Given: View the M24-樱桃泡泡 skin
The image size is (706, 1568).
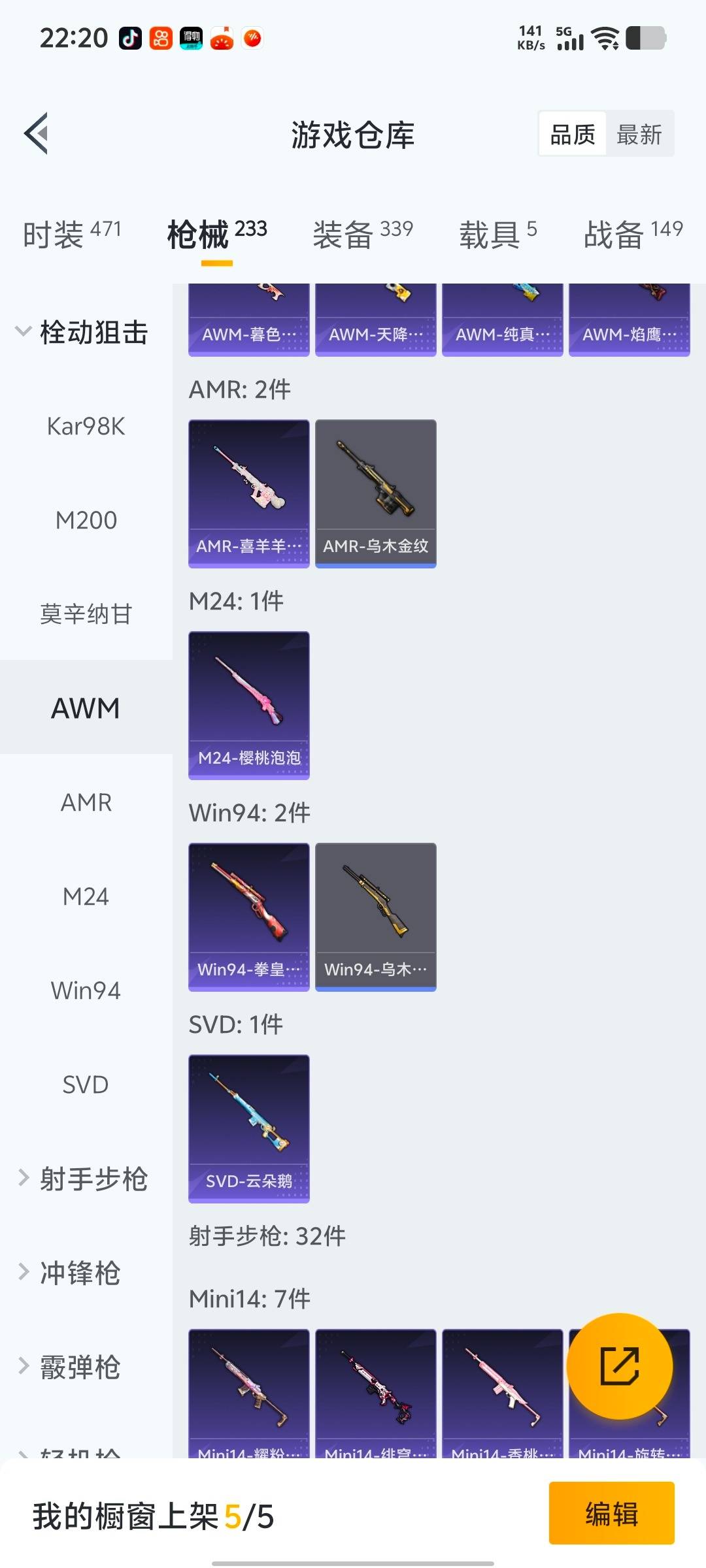Looking at the screenshot, I should [x=248, y=705].
